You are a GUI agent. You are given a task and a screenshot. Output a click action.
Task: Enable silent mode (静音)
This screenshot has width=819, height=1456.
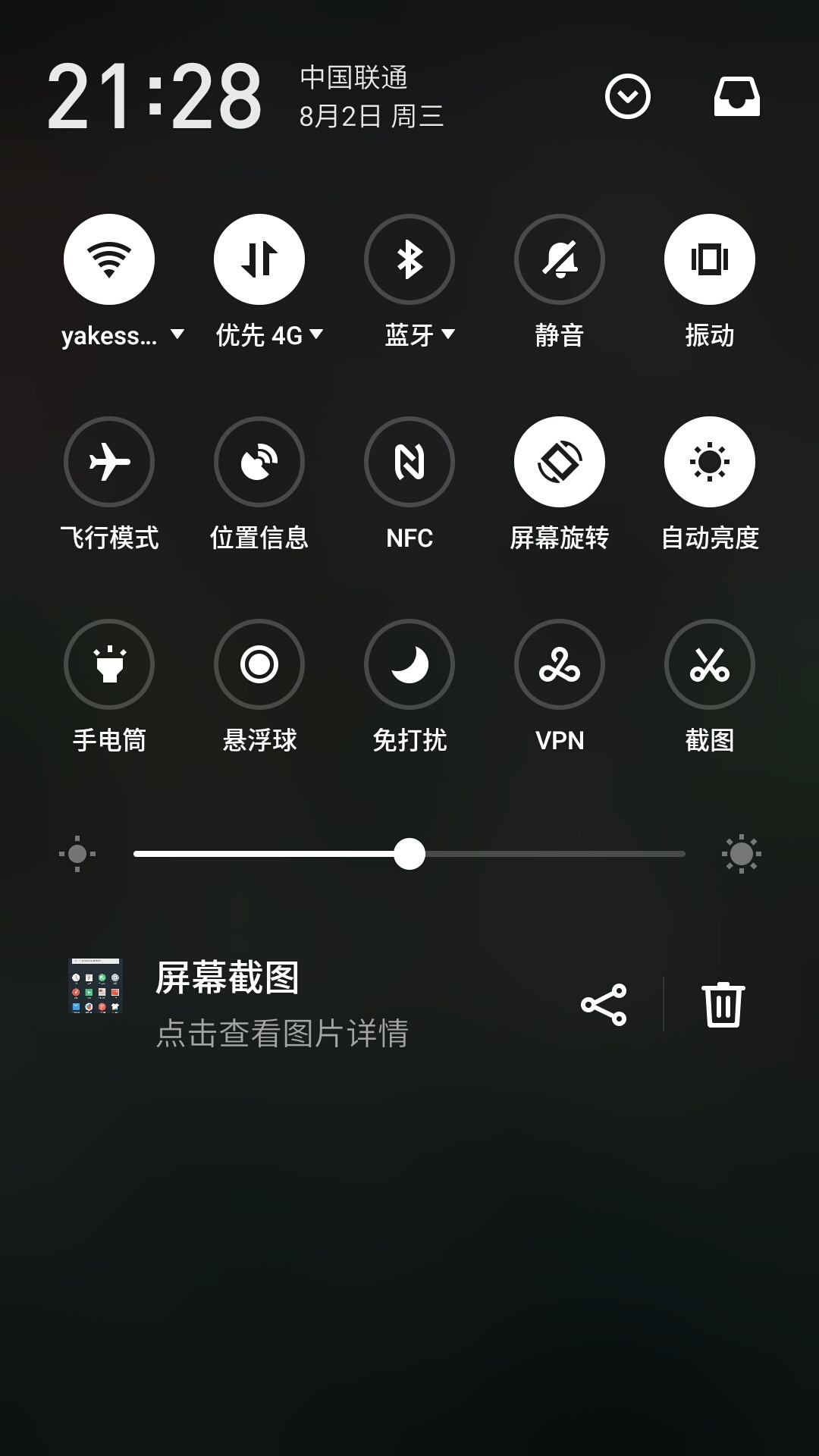tap(560, 259)
